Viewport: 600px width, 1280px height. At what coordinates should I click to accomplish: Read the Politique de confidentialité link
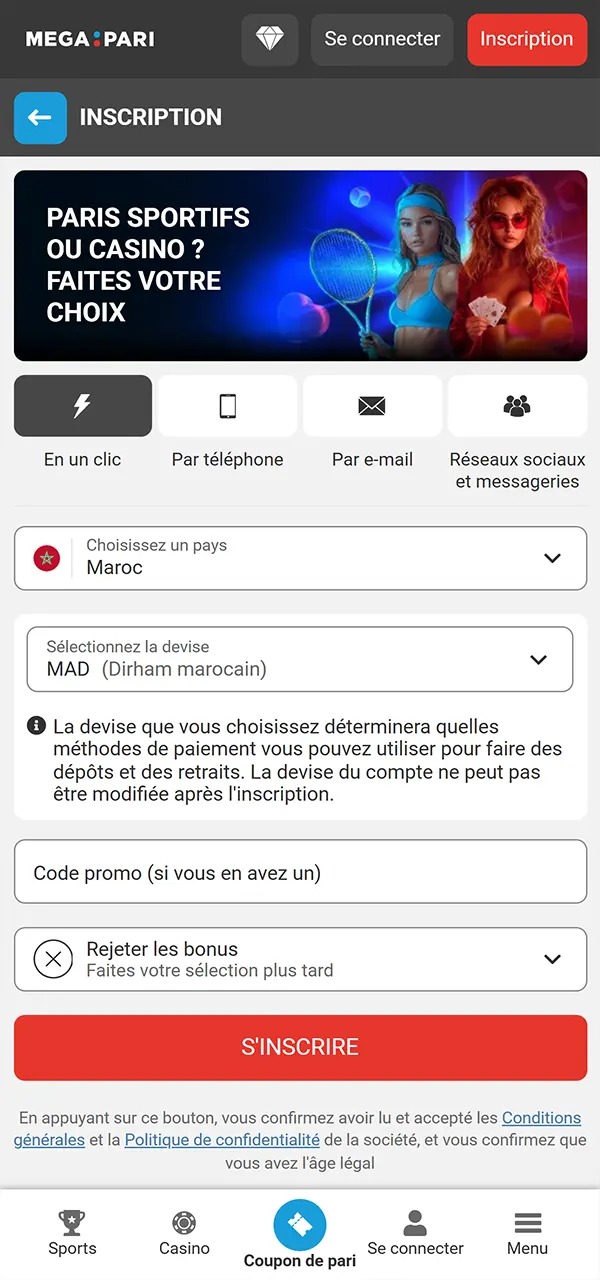pyautogui.click(x=222, y=1140)
